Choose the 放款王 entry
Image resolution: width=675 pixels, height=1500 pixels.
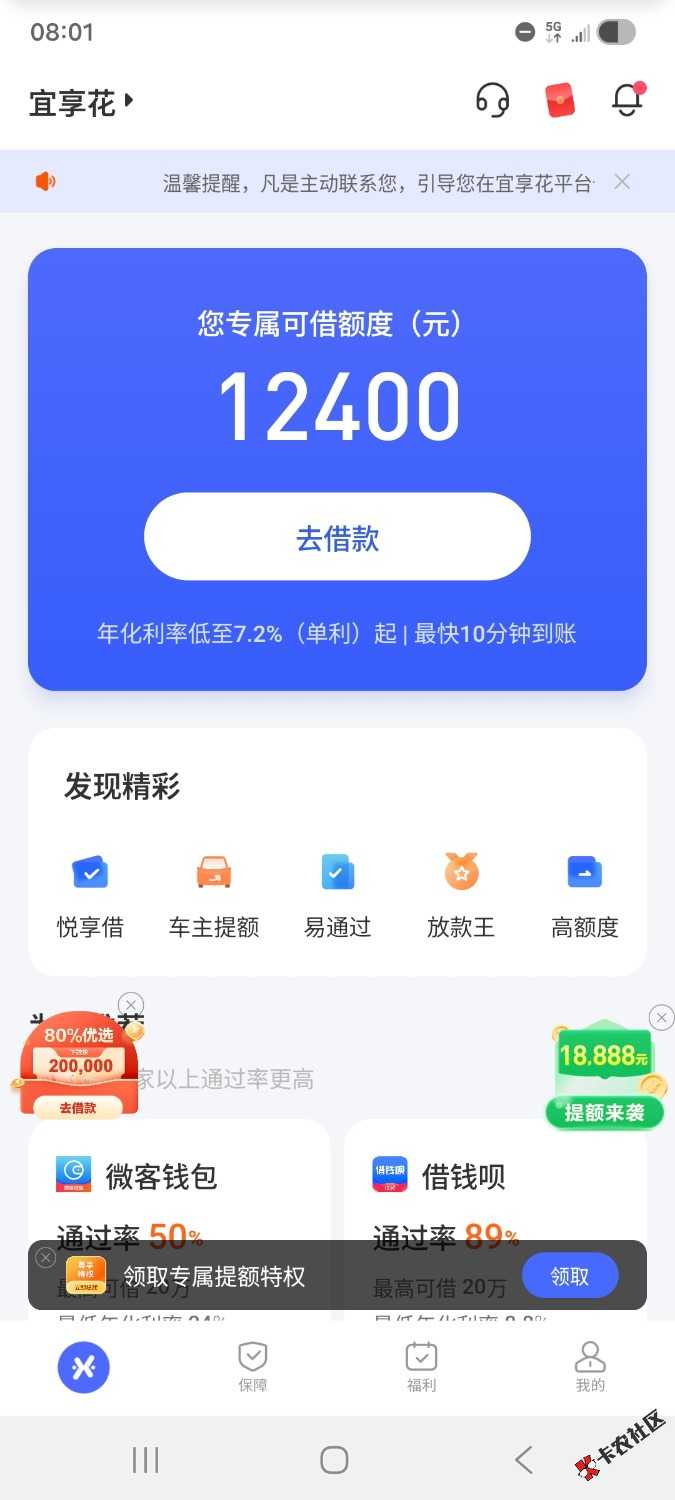461,894
